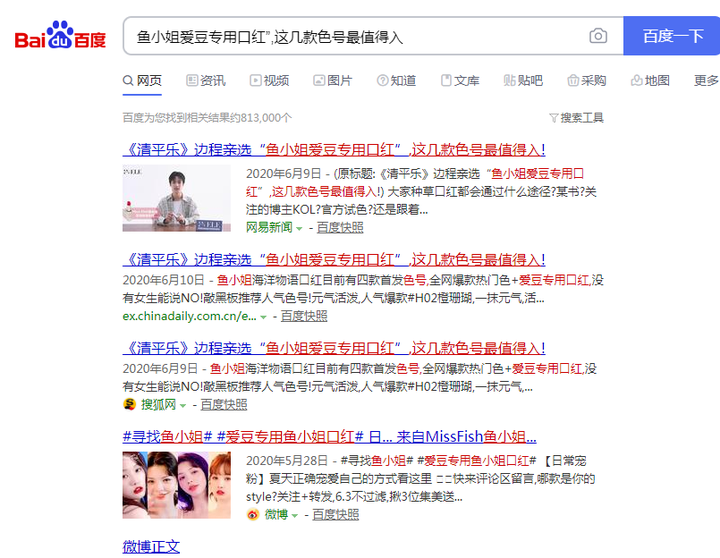Switch to the 图片 tab
The width and height of the screenshot is (720, 558).
point(332,81)
